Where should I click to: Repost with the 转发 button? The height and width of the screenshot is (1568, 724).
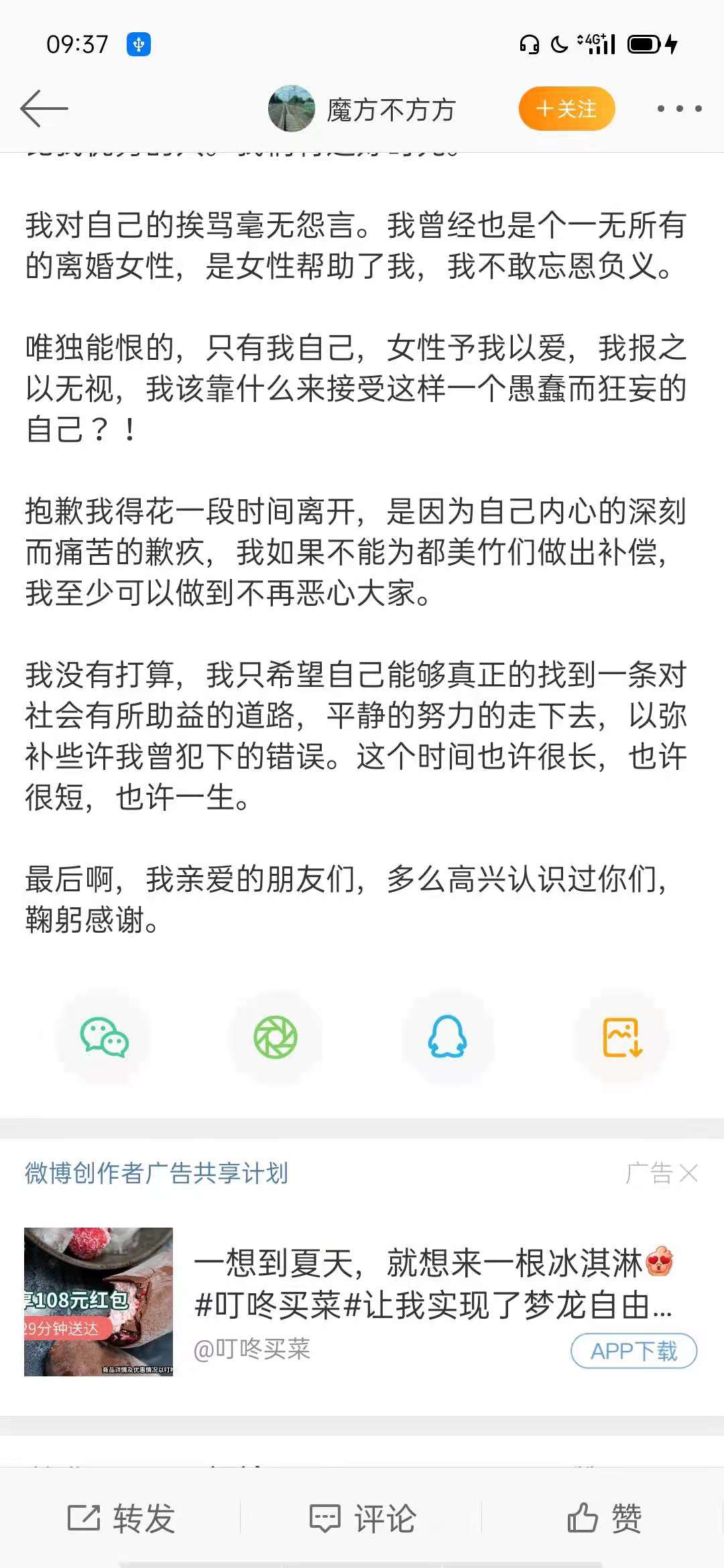pyautogui.click(x=121, y=1518)
